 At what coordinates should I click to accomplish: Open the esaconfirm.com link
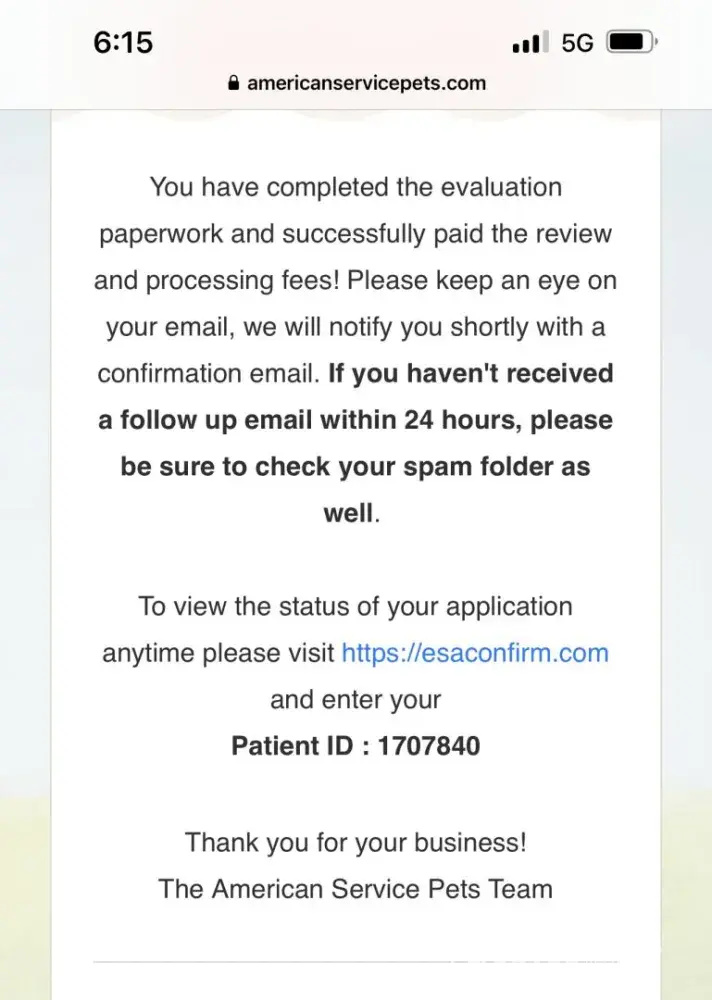coord(474,653)
